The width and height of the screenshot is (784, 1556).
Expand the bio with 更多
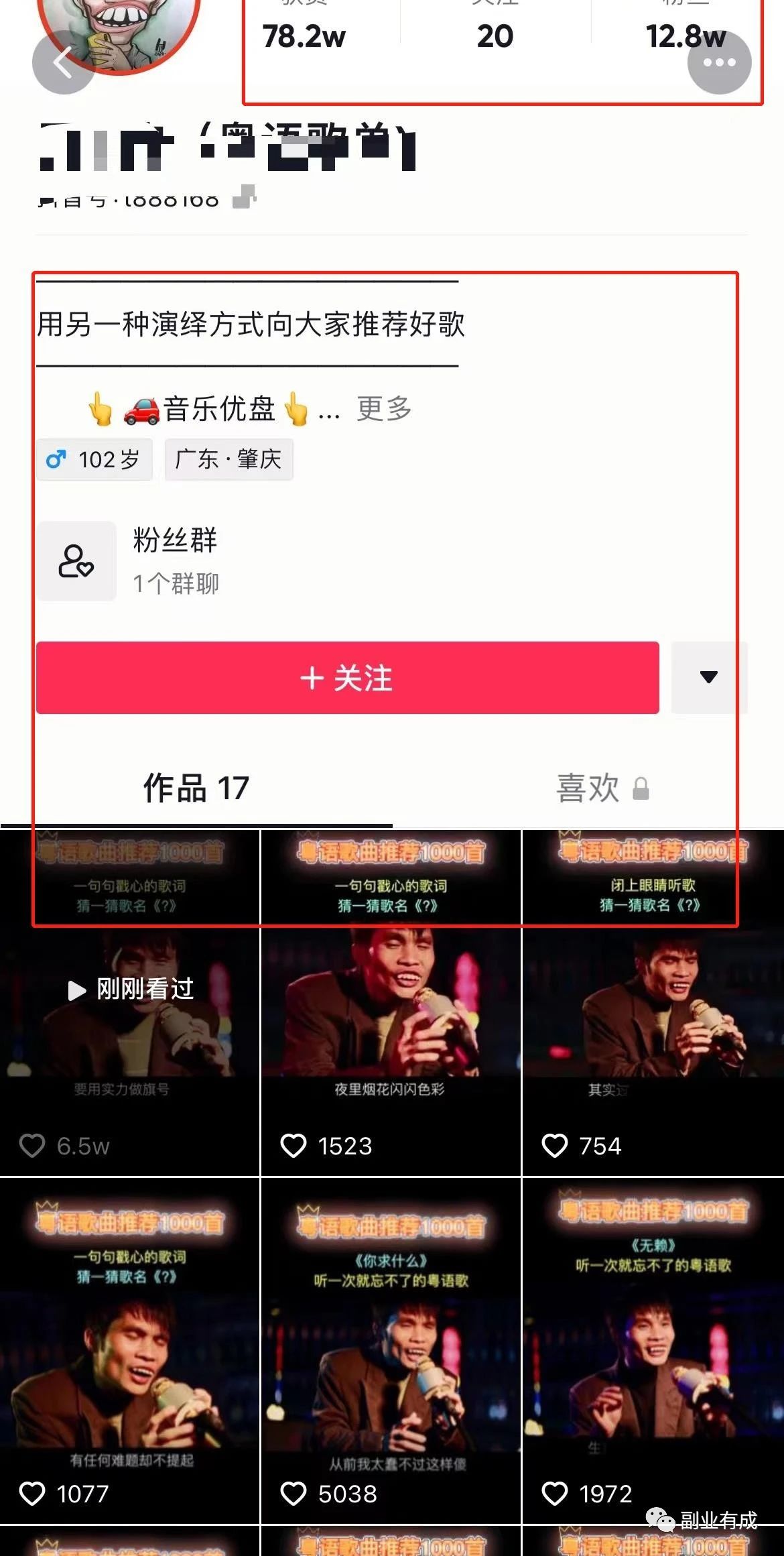click(x=383, y=408)
